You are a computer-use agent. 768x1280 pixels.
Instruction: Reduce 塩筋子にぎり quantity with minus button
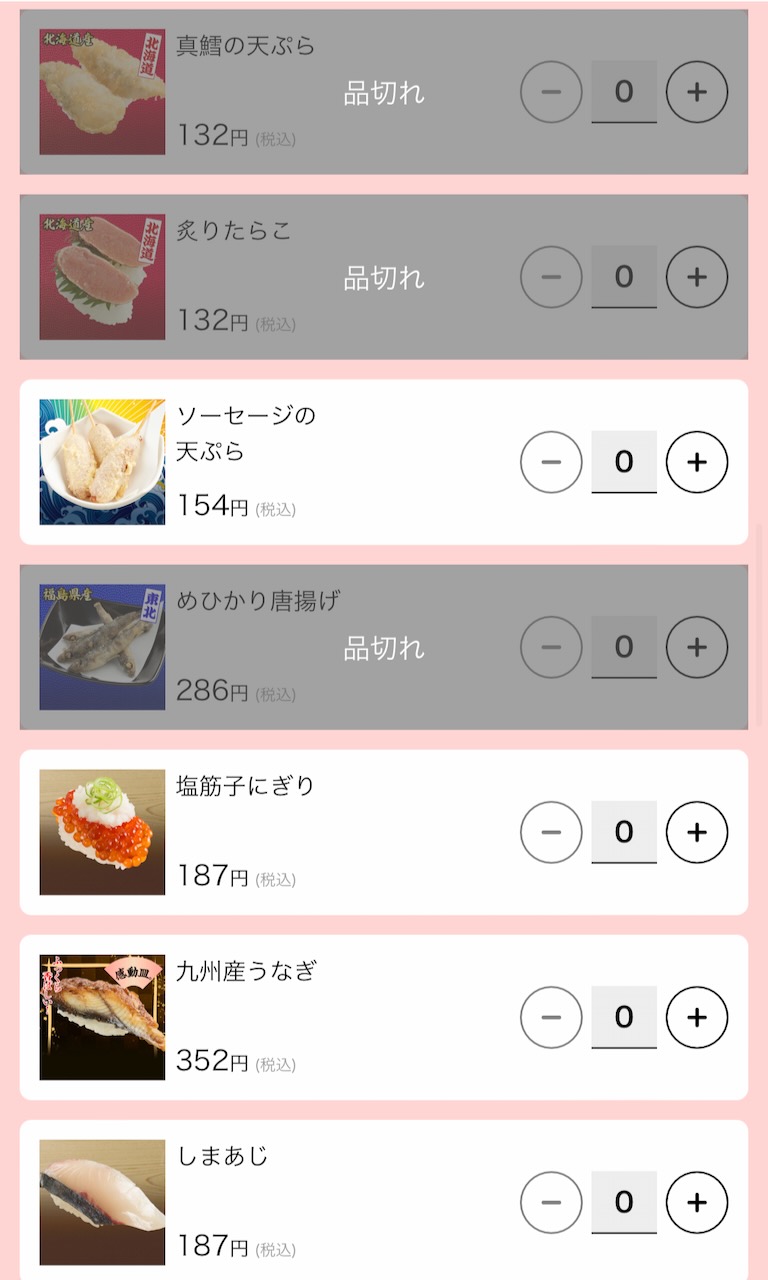(551, 832)
